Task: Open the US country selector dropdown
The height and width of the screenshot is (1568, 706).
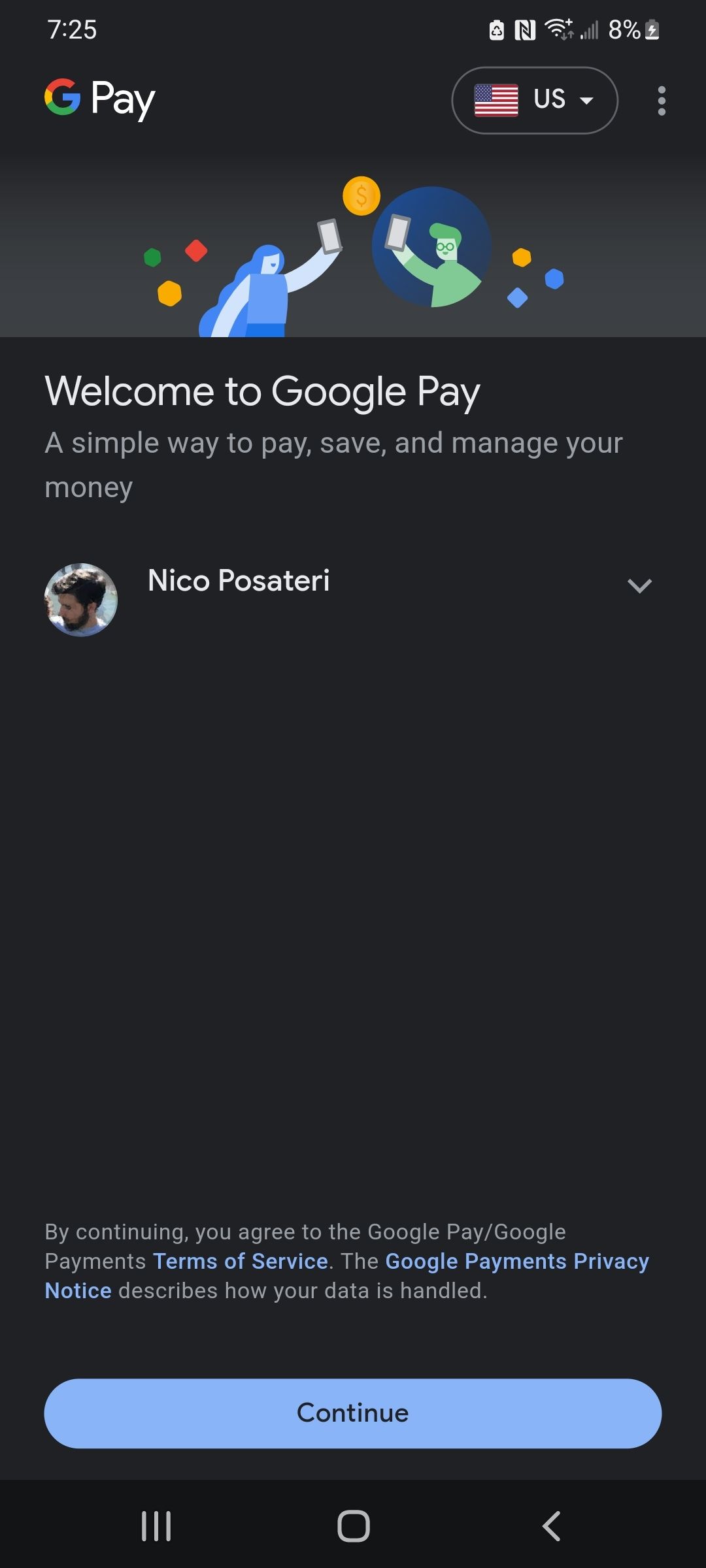Action: click(x=535, y=99)
